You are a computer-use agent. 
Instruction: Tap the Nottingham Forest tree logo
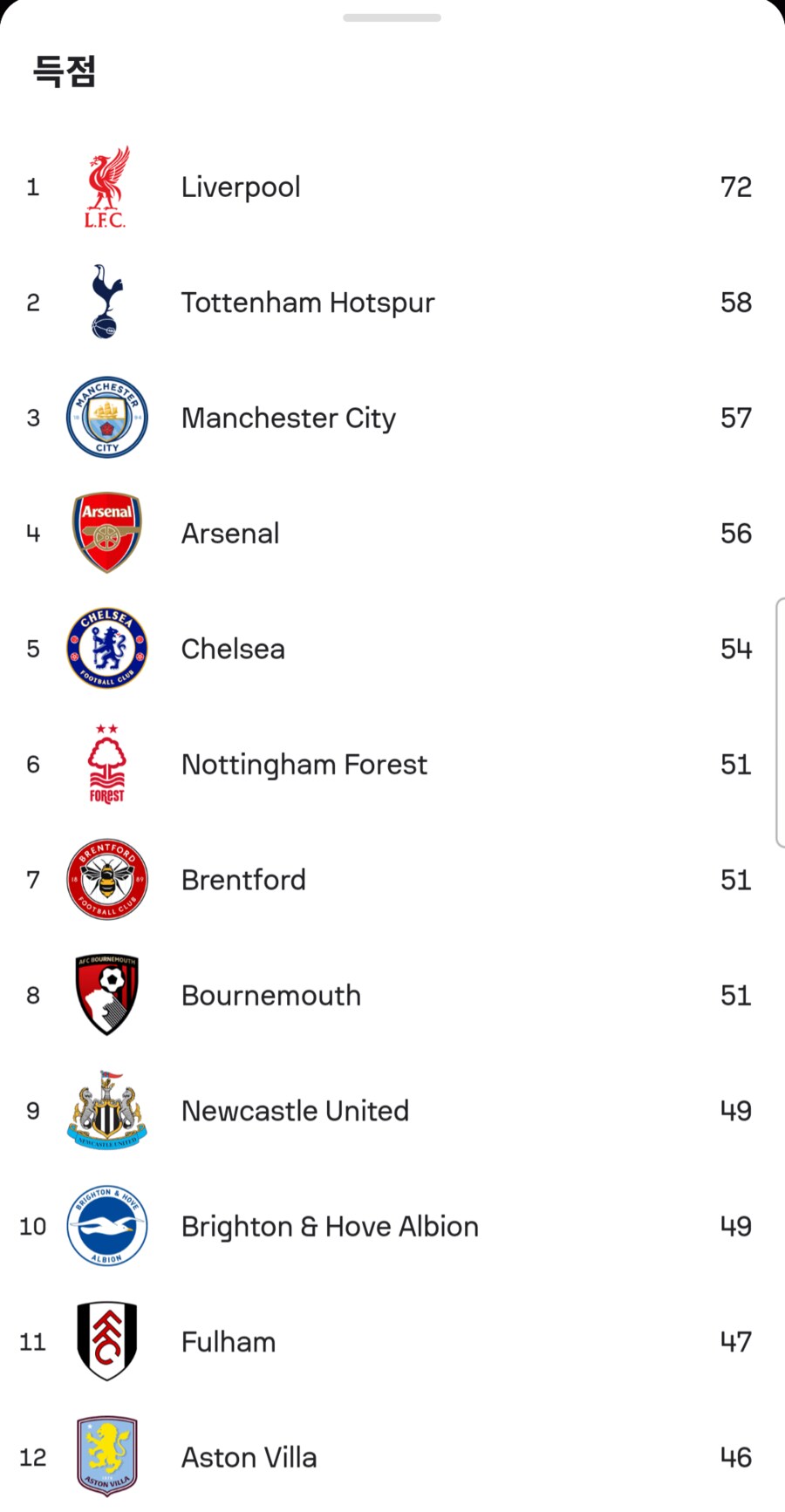[106, 764]
